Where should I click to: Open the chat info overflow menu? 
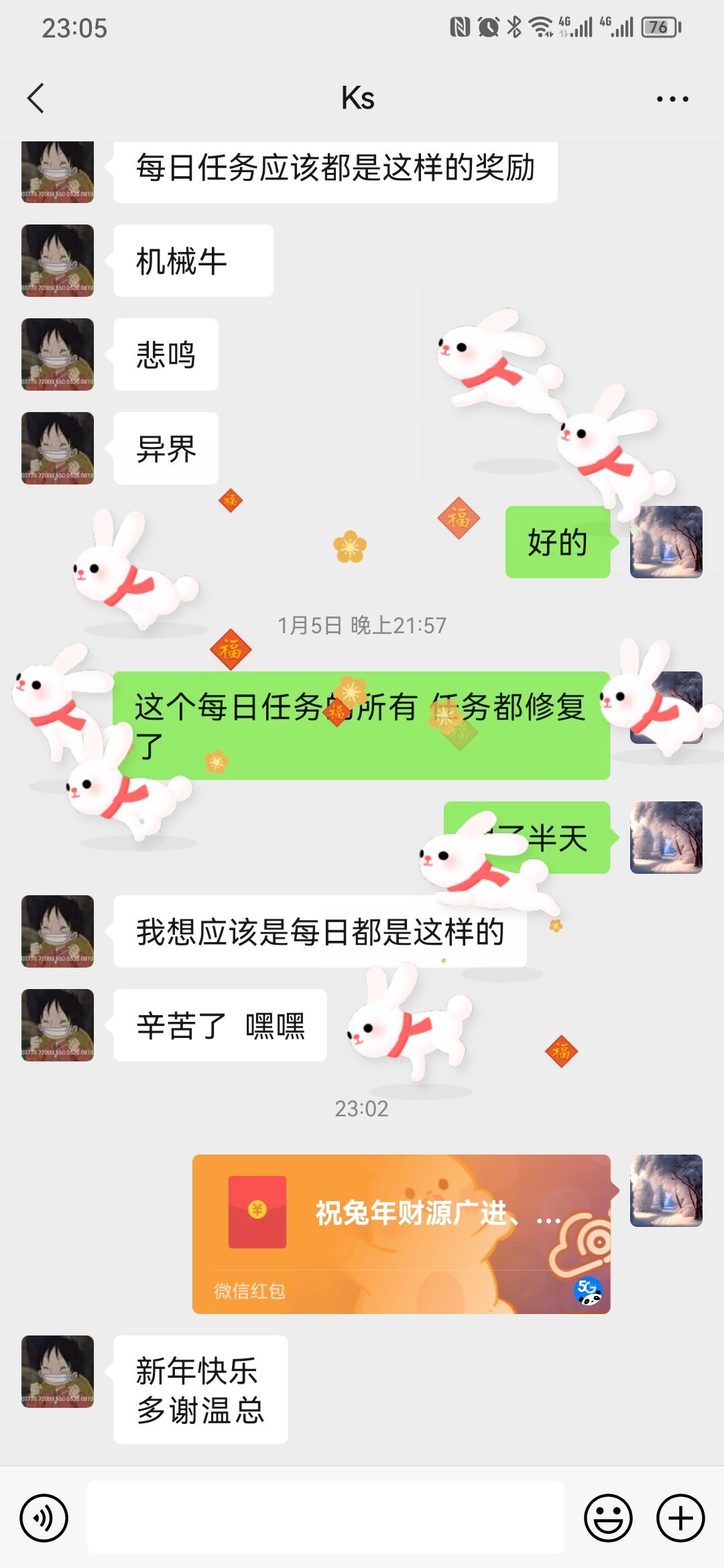coord(672,99)
